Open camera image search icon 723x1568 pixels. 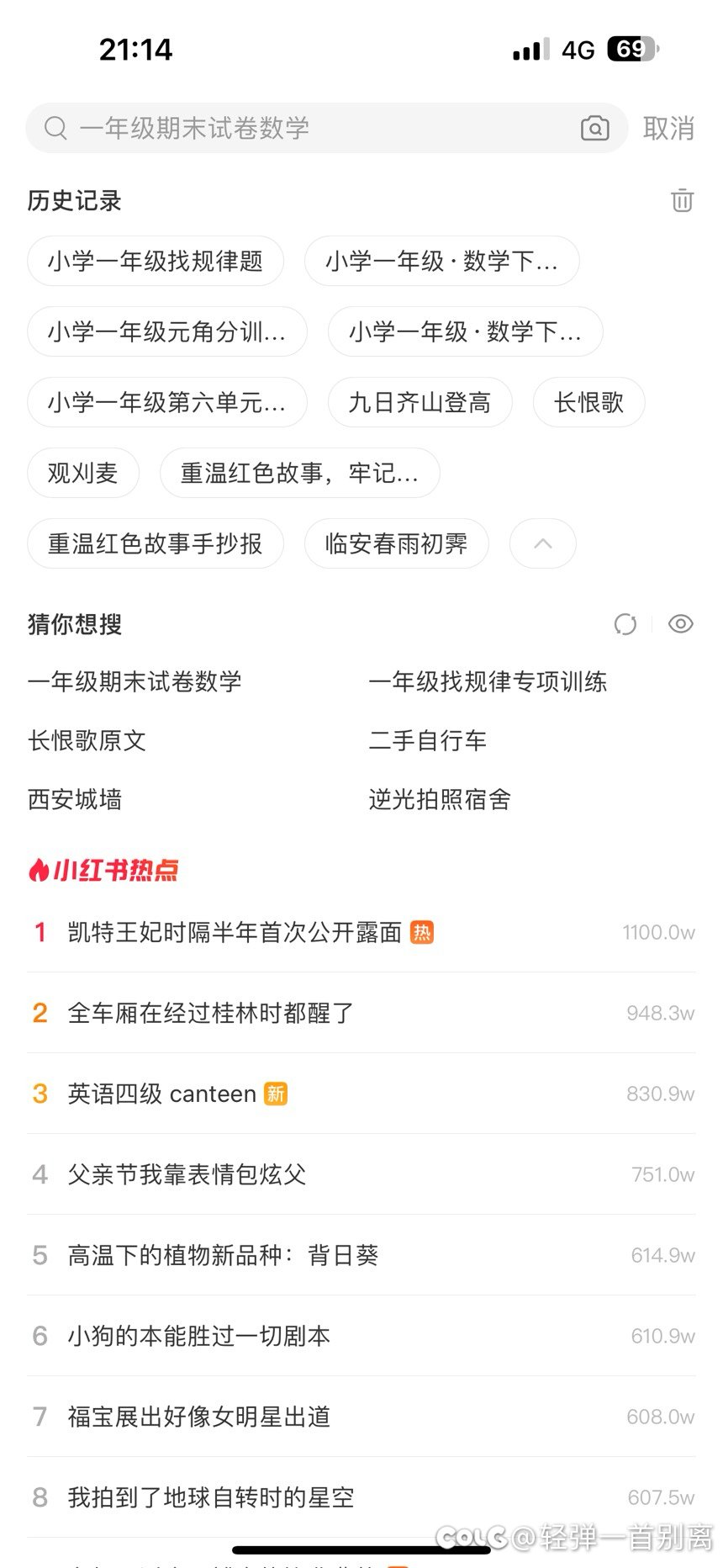[595, 128]
